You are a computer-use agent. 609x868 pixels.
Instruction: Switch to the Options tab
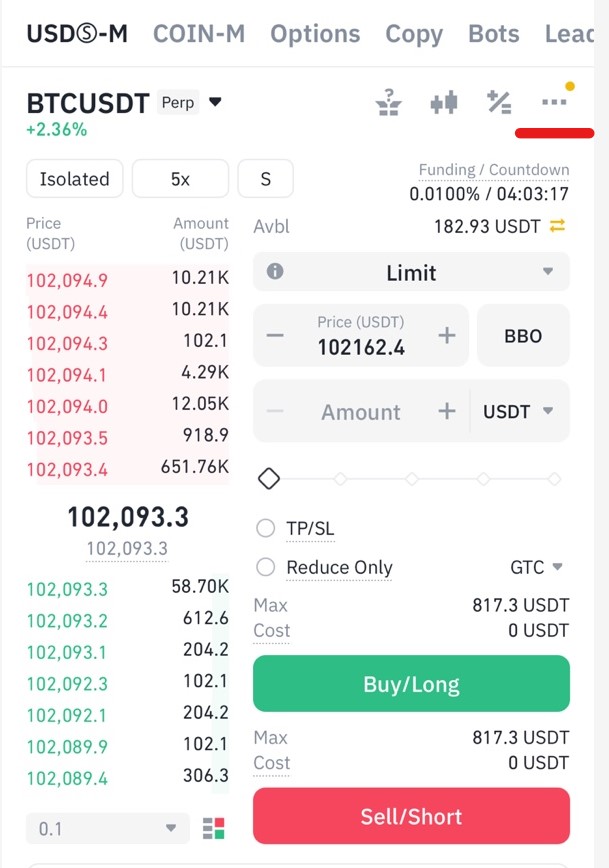pos(315,33)
